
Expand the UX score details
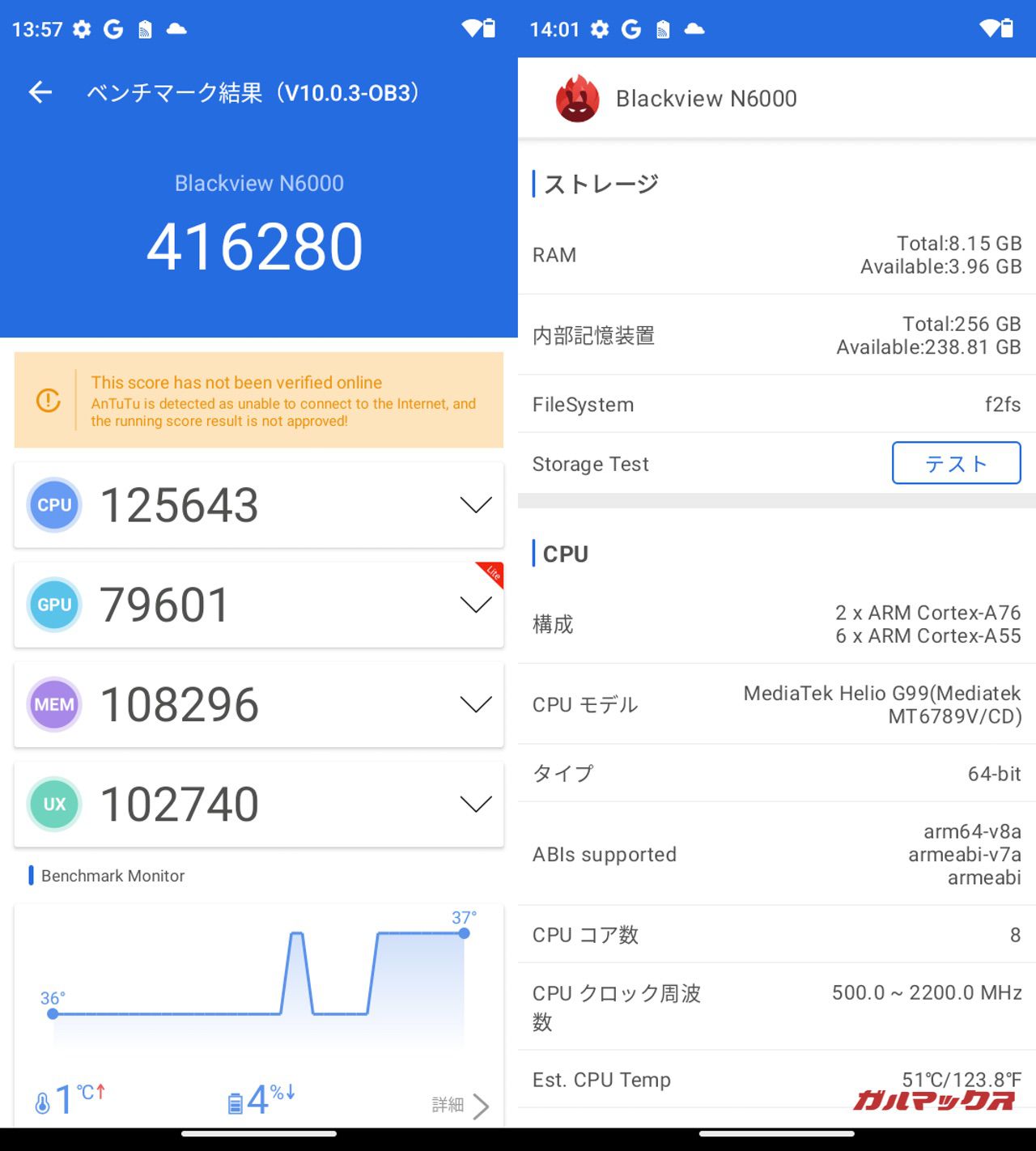[x=475, y=804]
